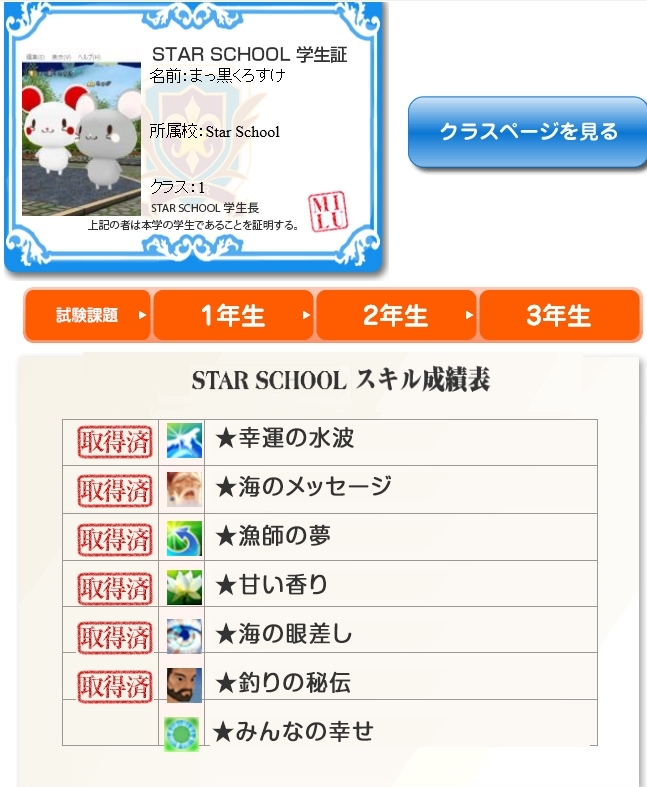Open the 試験課題 tab
Image resolution: width=647 pixels, height=787 pixels.
click(88, 316)
